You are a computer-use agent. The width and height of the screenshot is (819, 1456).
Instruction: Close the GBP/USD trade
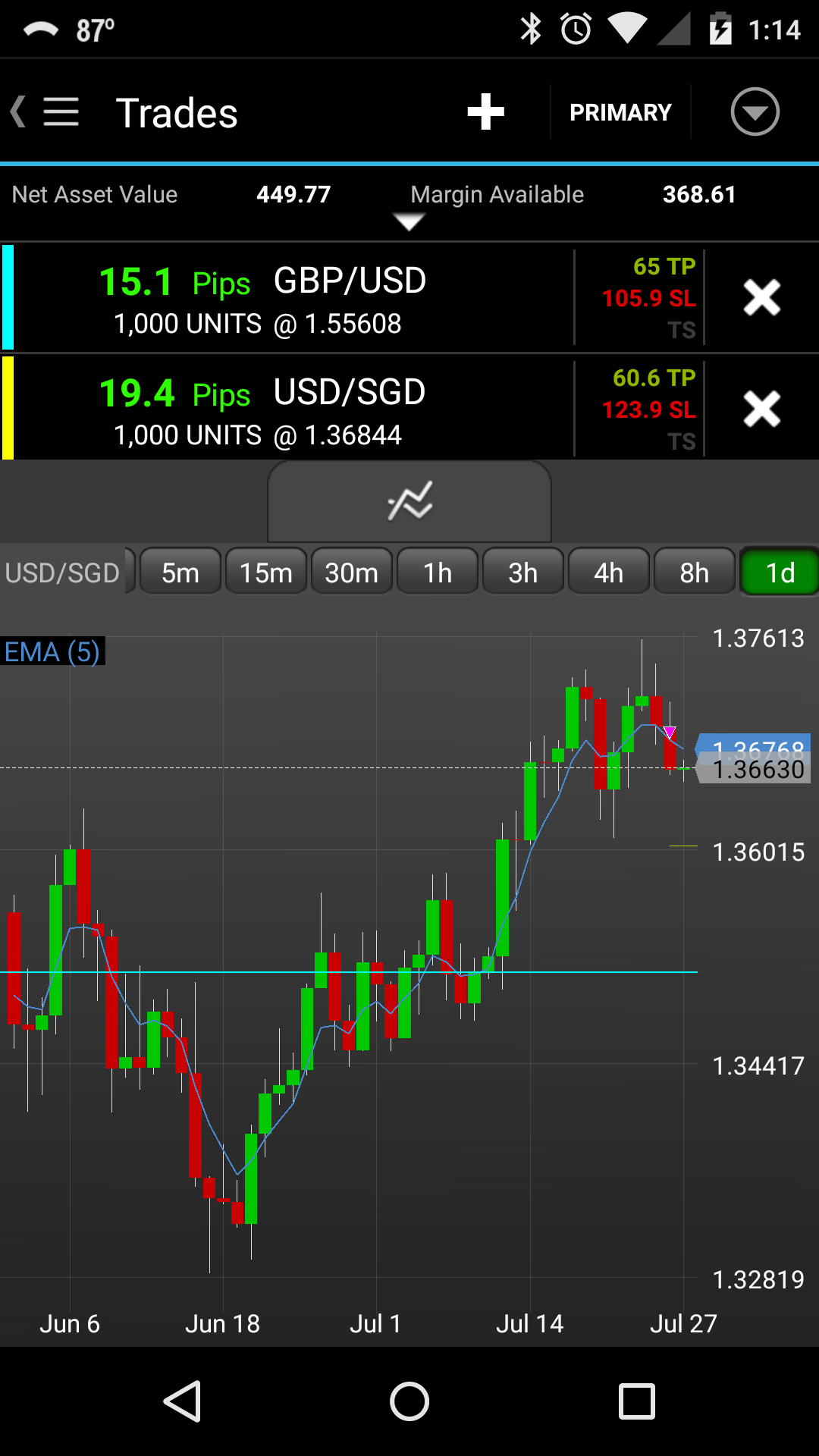pos(761,297)
